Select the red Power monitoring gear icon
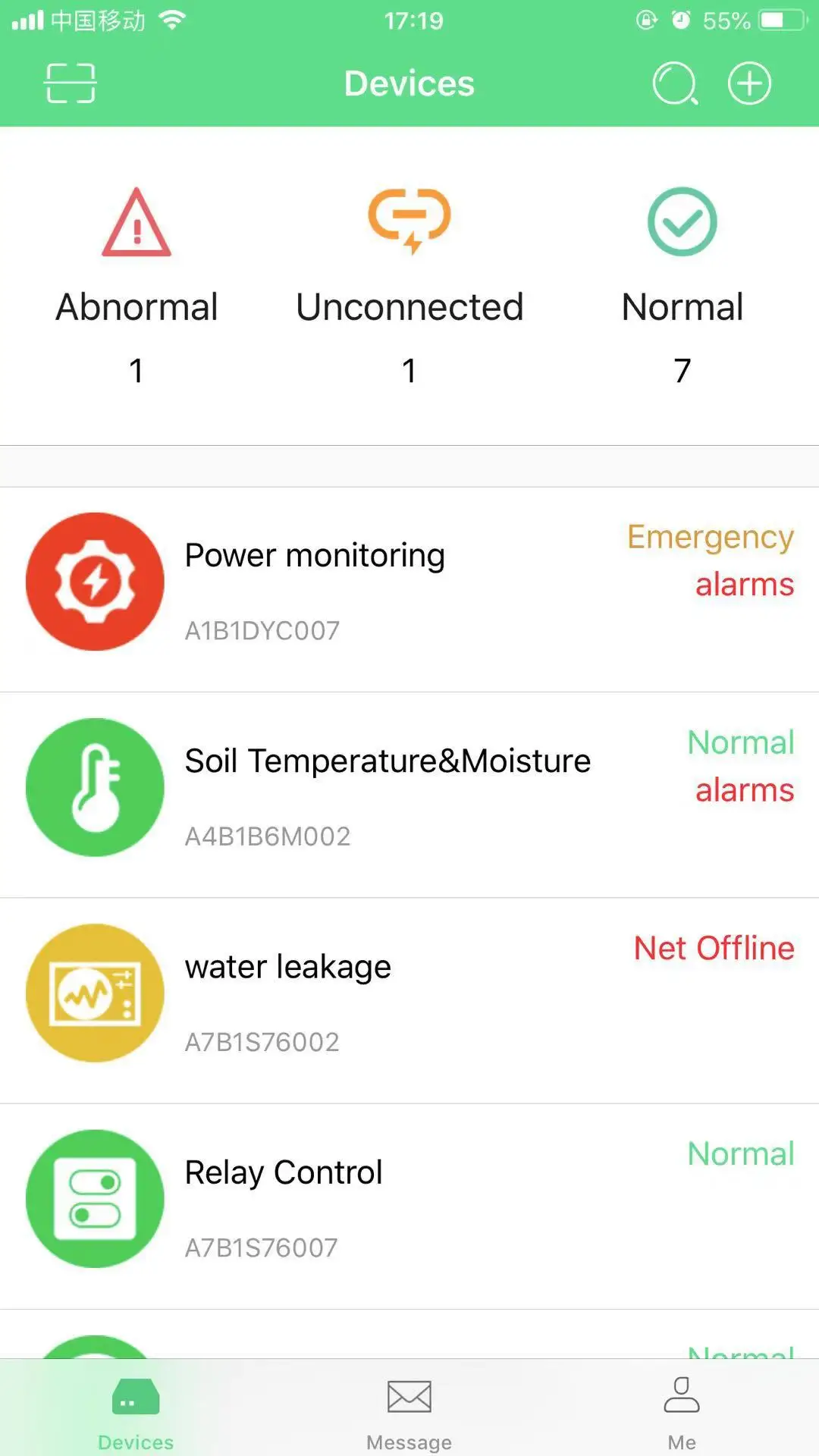The image size is (819, 1456). point(94,582)
